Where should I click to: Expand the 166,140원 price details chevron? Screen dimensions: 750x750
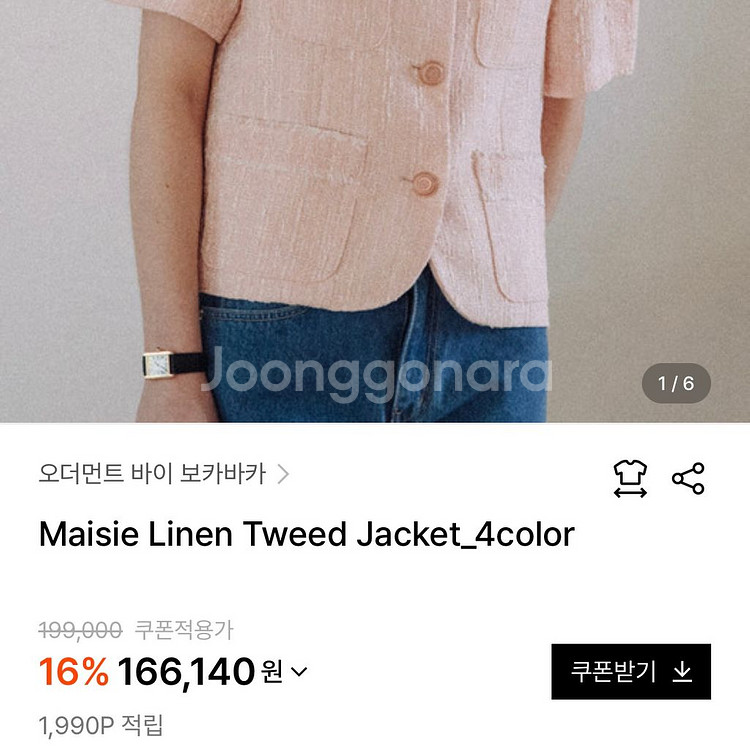(299, 672)
